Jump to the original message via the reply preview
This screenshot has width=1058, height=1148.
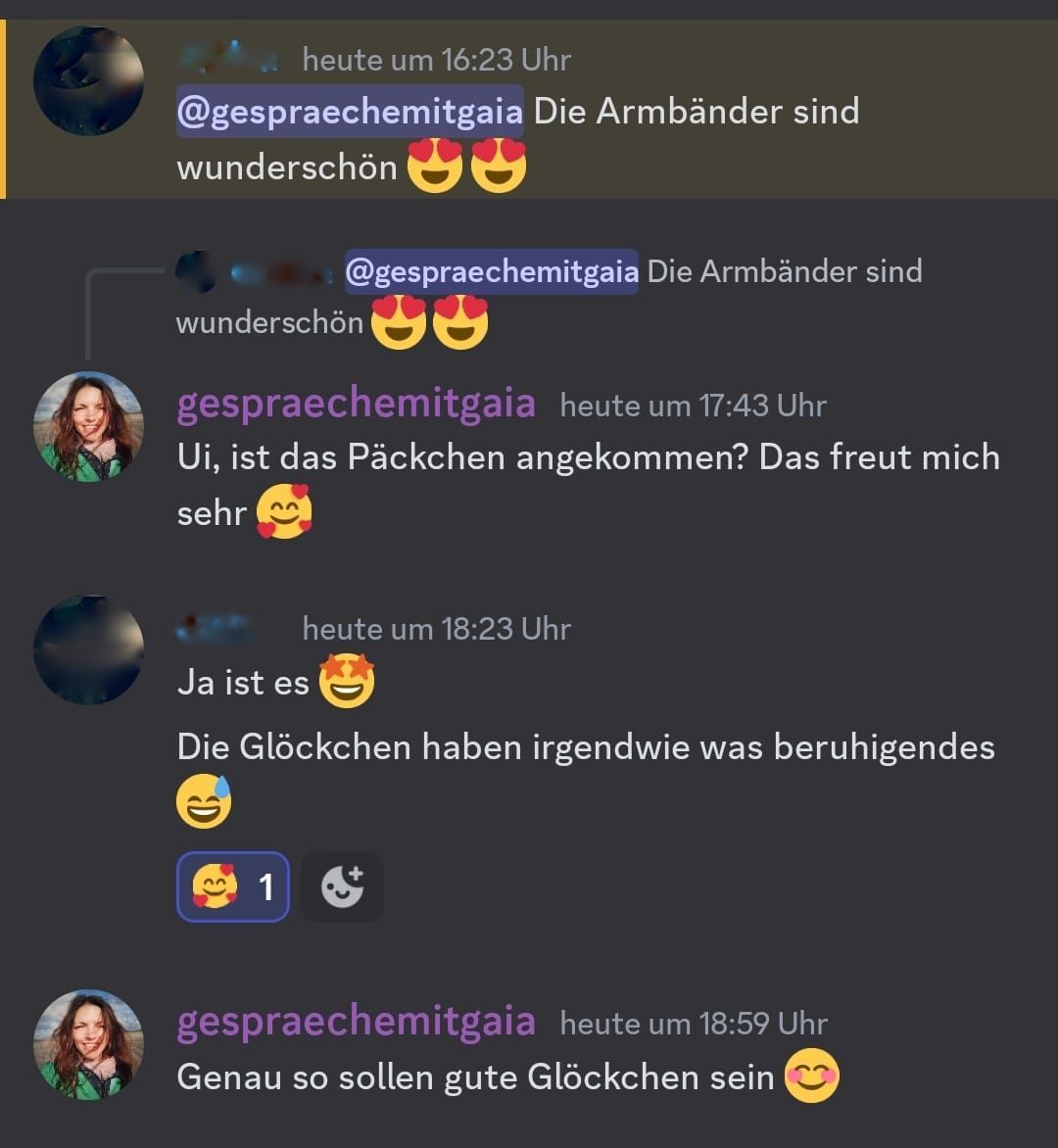tap(647, 272)
